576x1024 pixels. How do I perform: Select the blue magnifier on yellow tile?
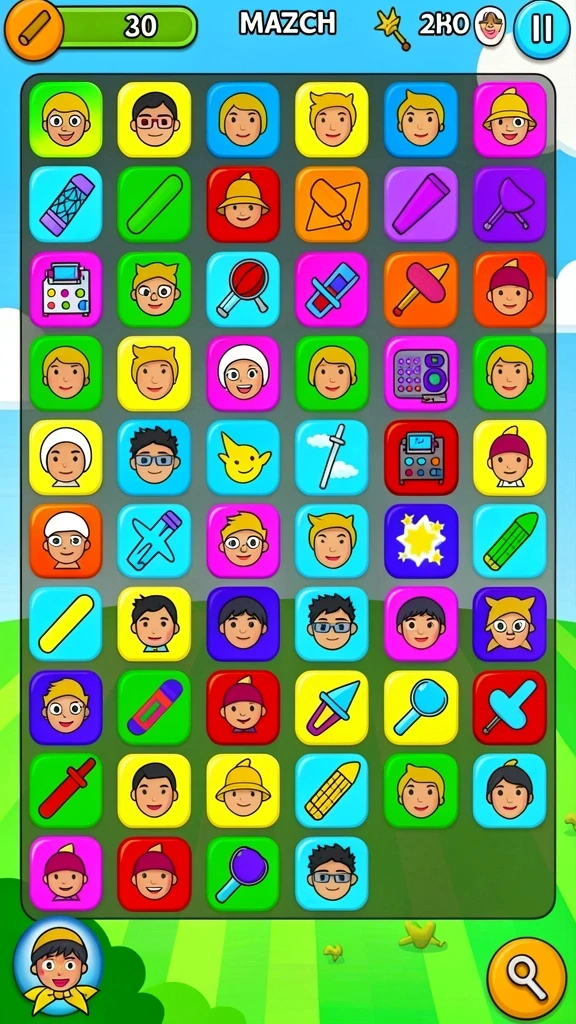click(421, 708)
